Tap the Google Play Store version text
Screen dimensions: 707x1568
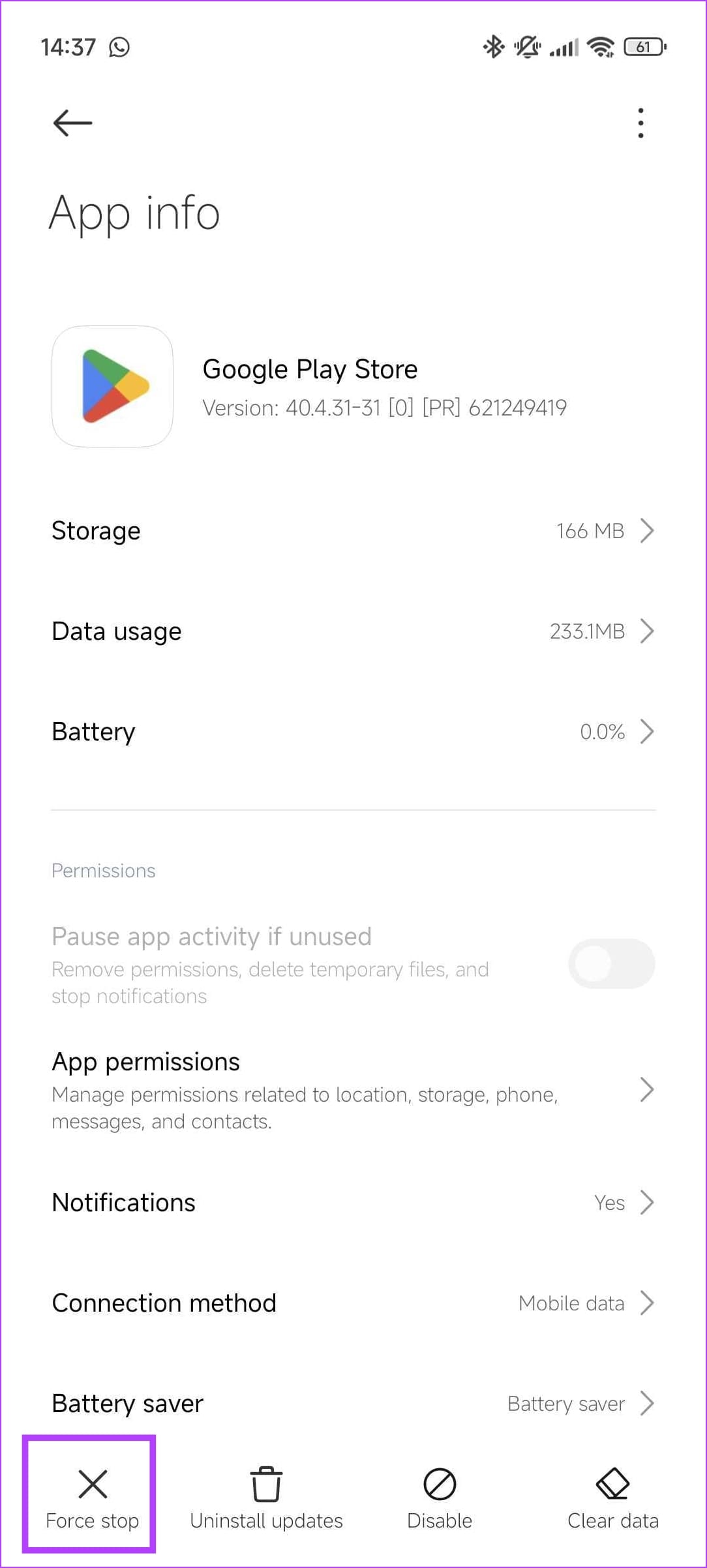[x=384, y=407]
